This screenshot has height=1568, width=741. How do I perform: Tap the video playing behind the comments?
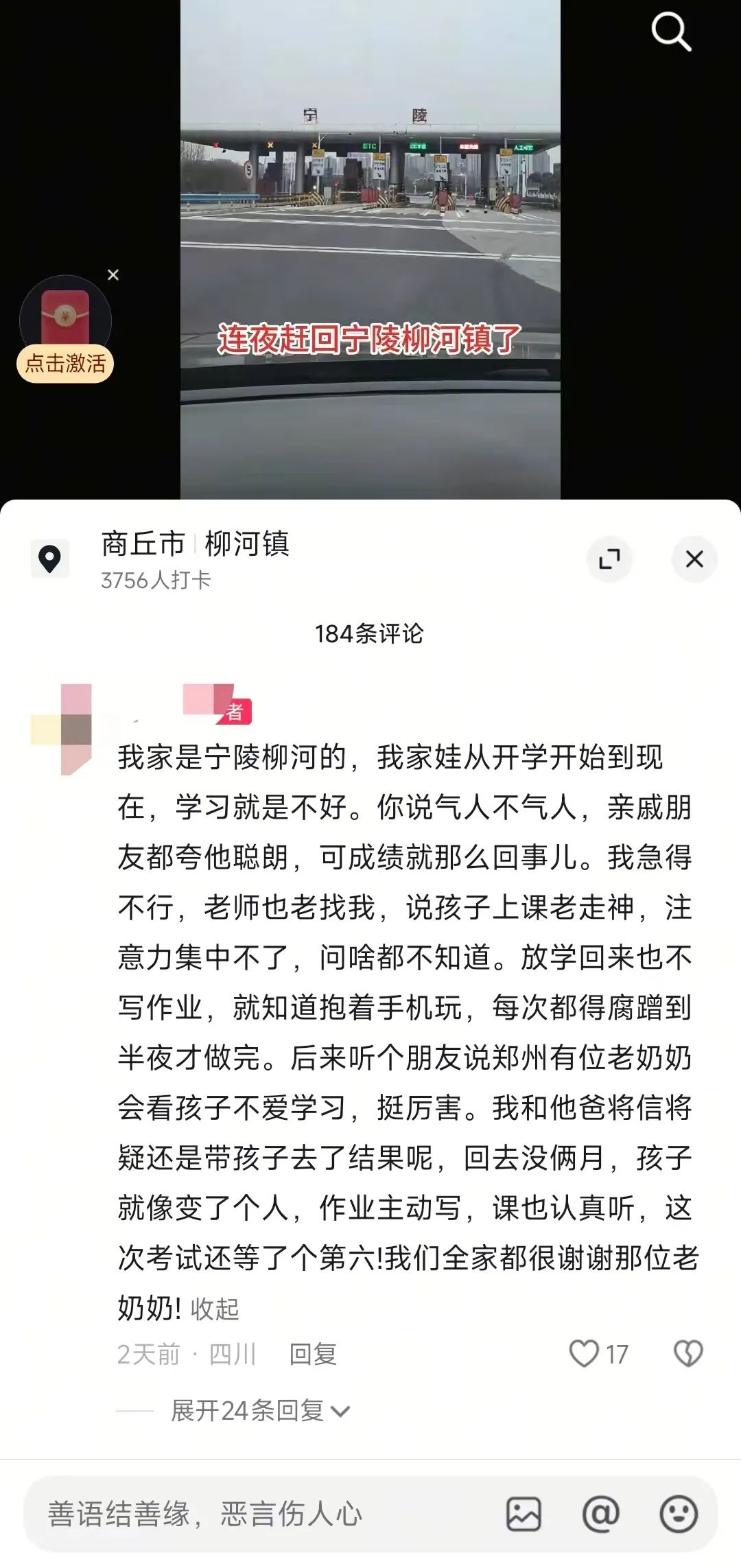370,250
